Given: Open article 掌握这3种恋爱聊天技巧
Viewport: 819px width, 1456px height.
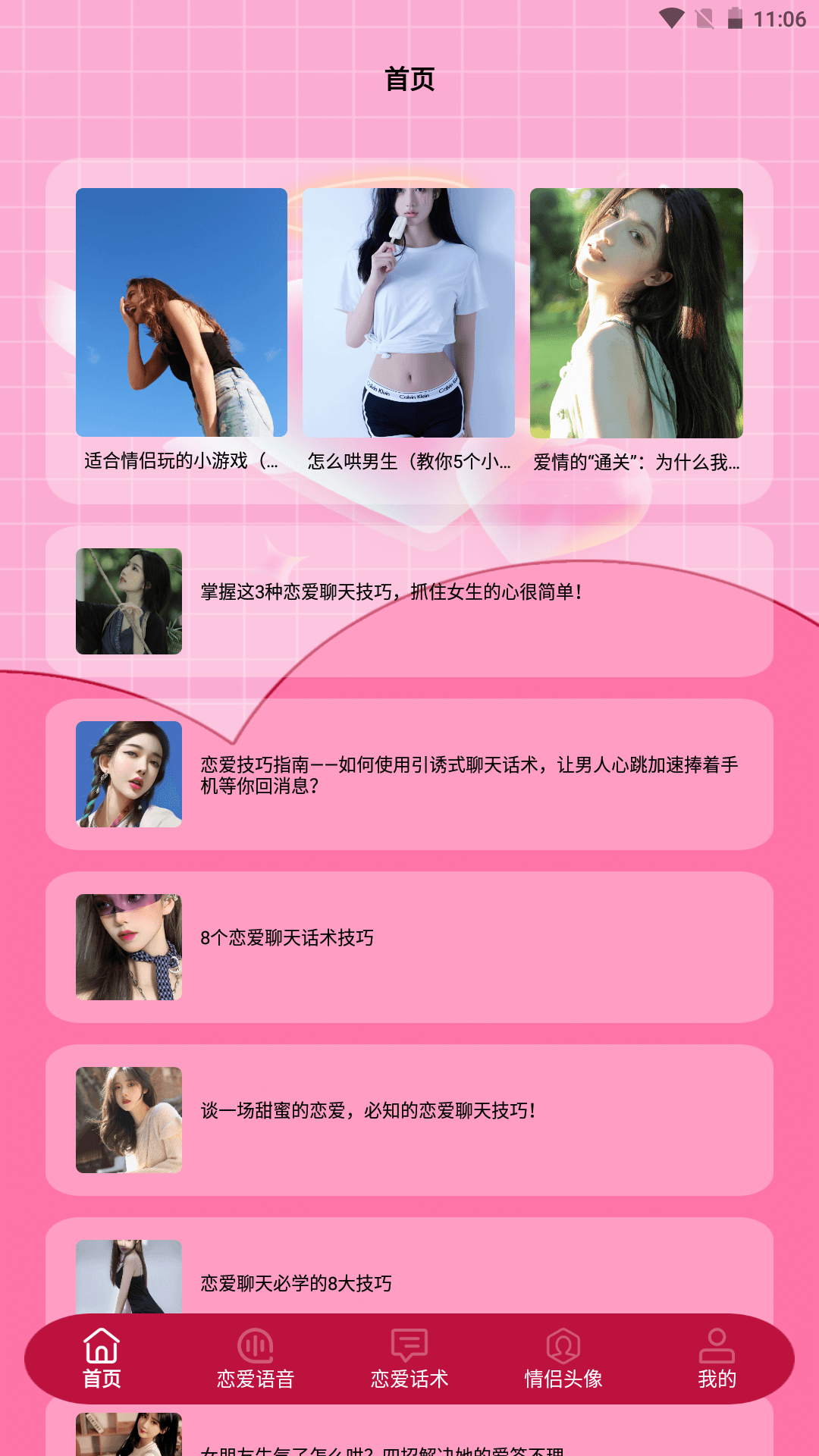Looking at the screenshot, I should [409, 601].
